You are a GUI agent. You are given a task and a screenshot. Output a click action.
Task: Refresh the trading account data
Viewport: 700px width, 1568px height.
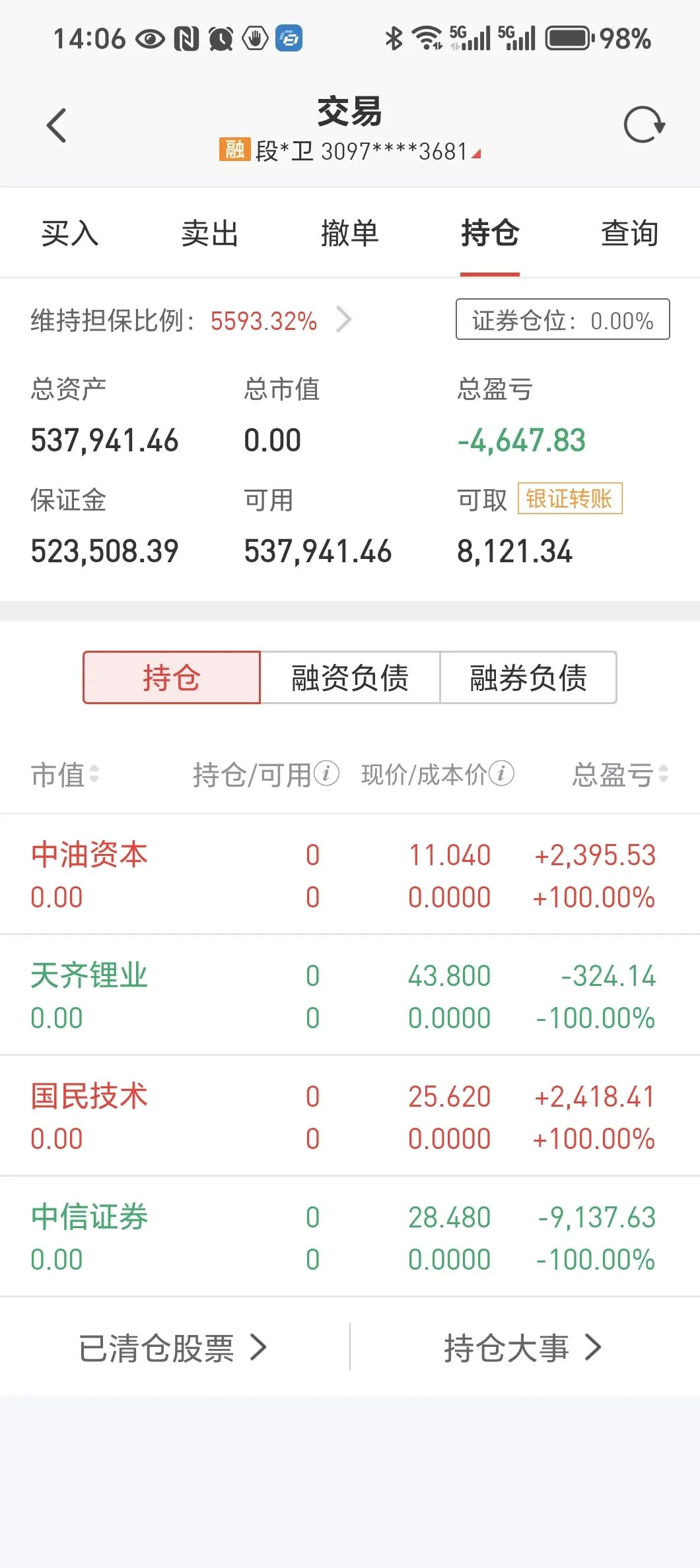[x=644, y=125]
